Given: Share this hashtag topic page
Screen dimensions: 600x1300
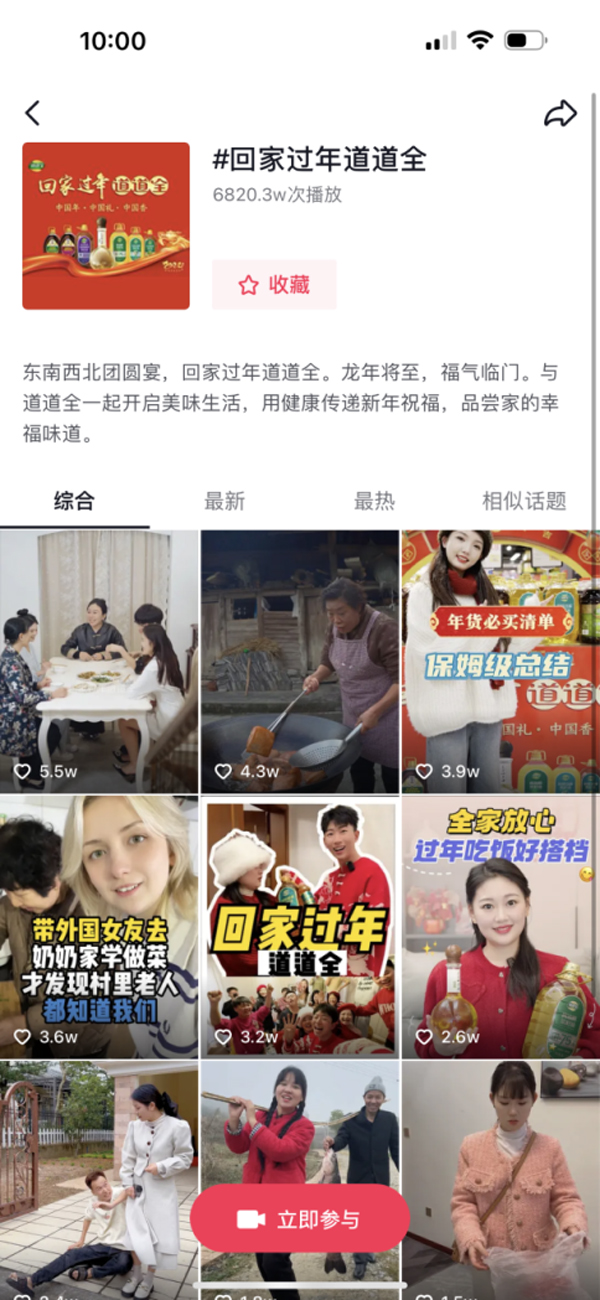Looking at the screenshot, I should [x=560, y=113].
